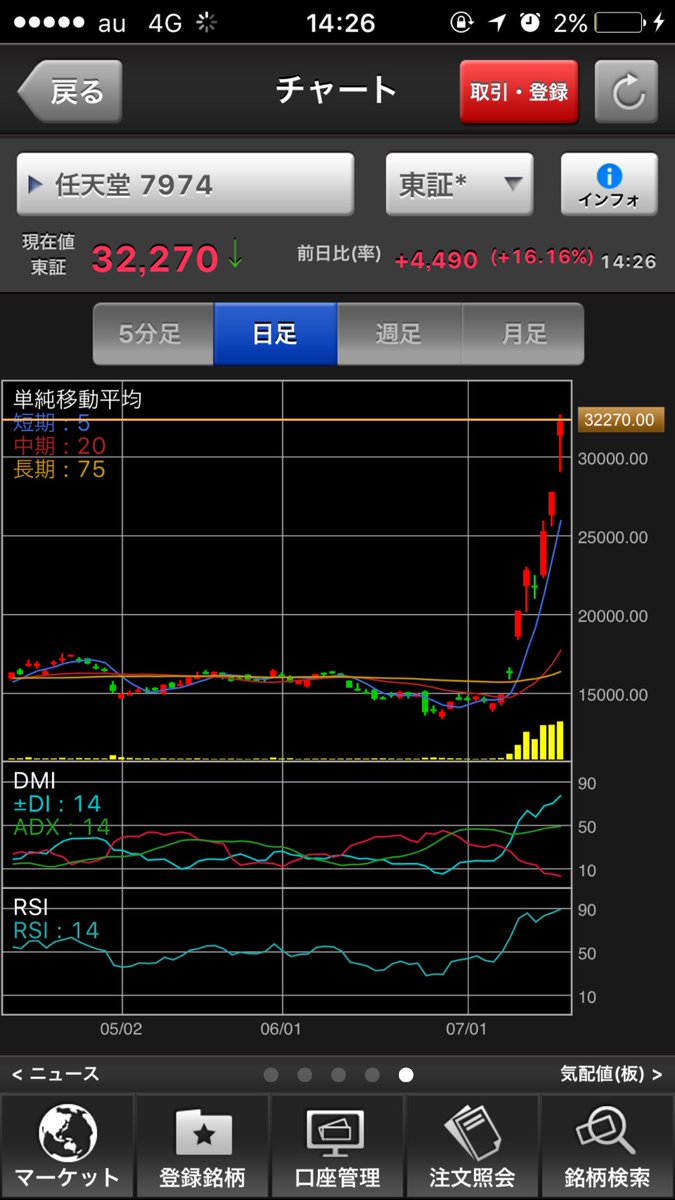The width and height of the screenshot is (675, 1200).
Task: Switch to the 週足 weekly chart
Action: click(399, 334)
